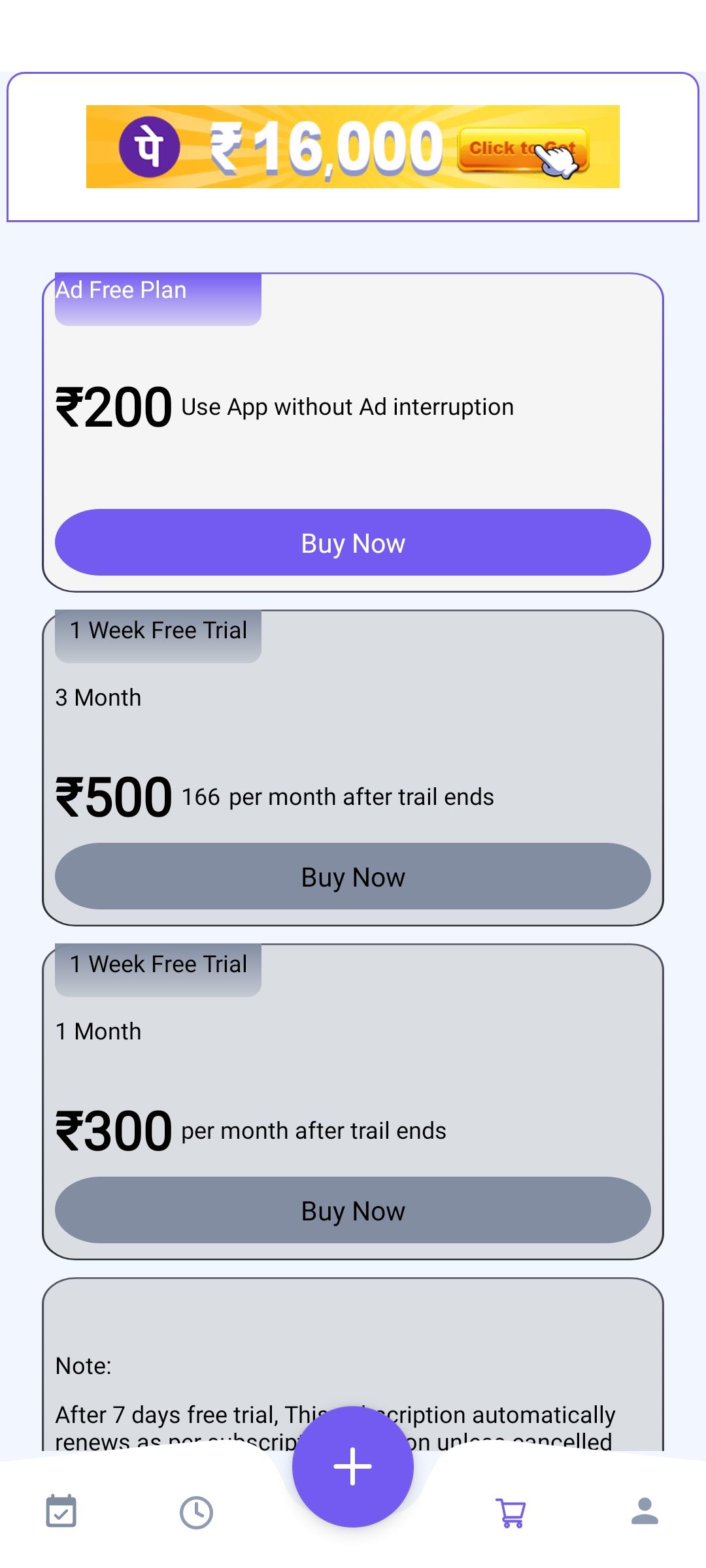This screenshot has height=1568, width=706.
Task: Open the ₹16,000 PhonePe ad banner
Action: point(353,146)
